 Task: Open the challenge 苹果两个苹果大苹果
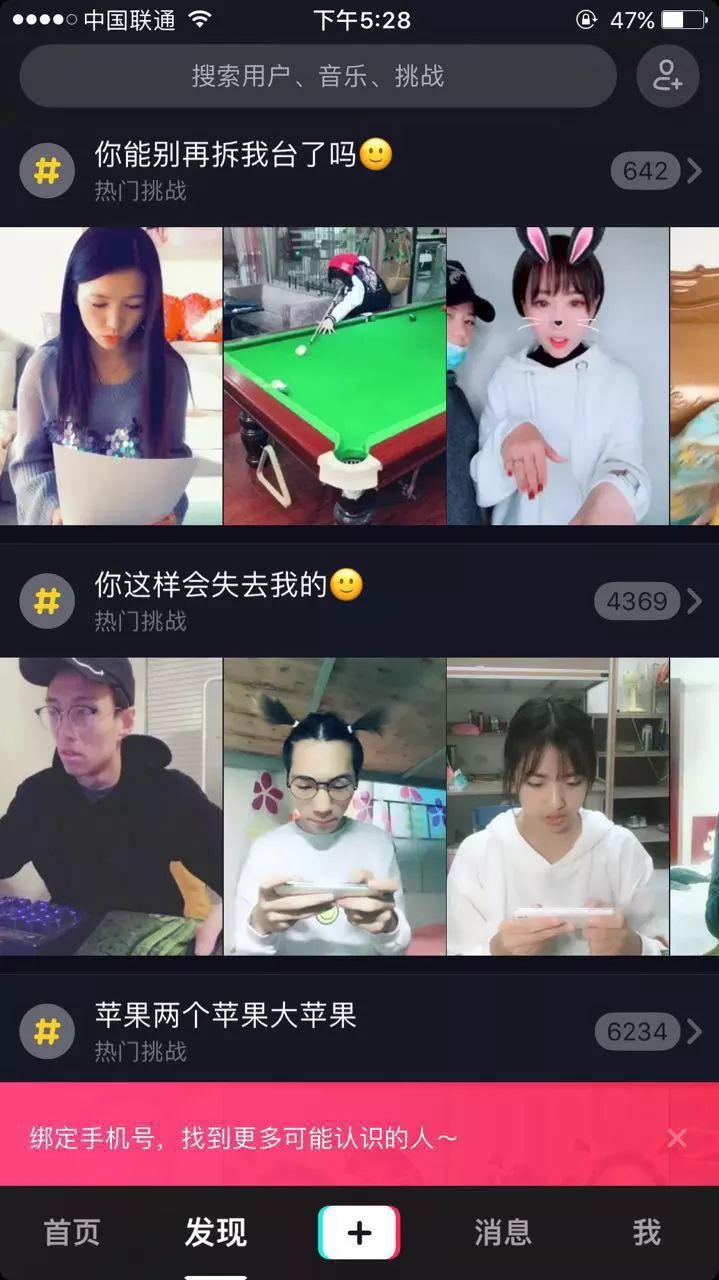click(225, 1016)
